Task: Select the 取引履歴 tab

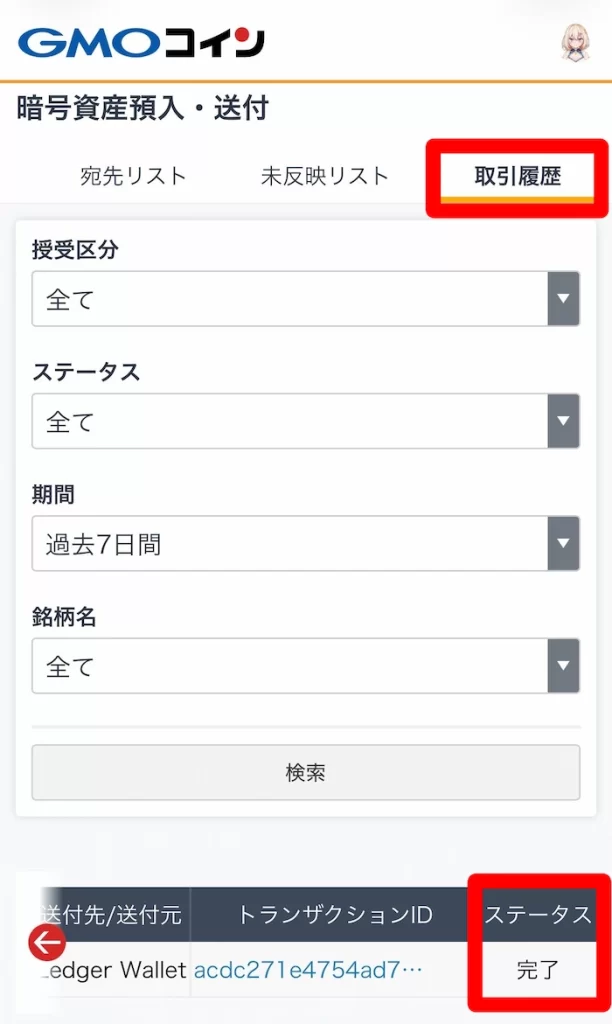Action: point(517,177)
